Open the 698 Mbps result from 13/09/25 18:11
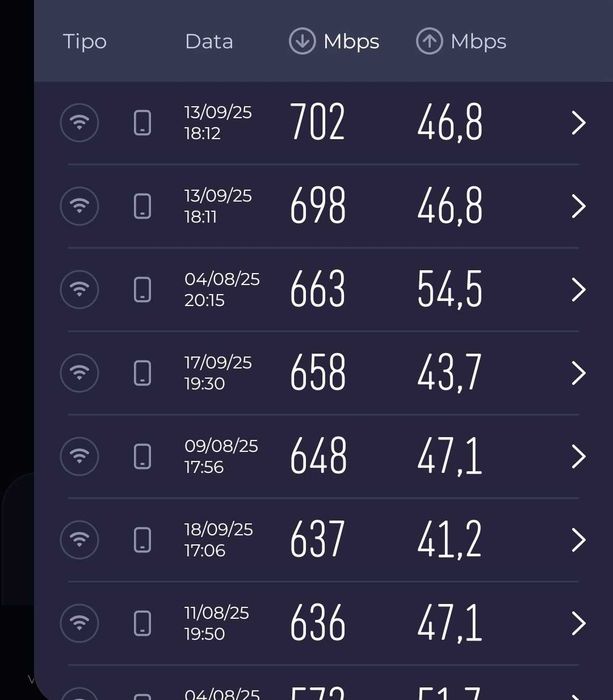 (x=578, y=206)
